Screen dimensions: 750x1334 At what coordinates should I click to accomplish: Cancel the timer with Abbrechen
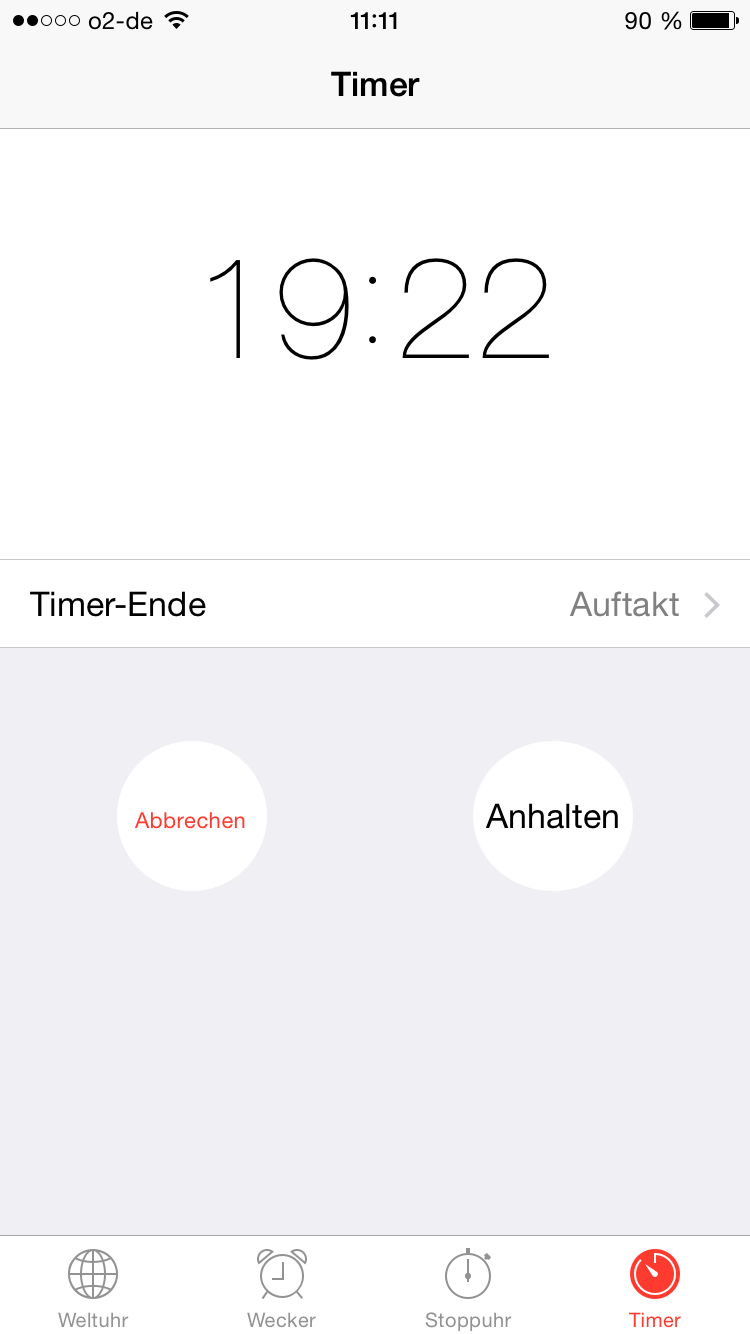coord(191,816)
